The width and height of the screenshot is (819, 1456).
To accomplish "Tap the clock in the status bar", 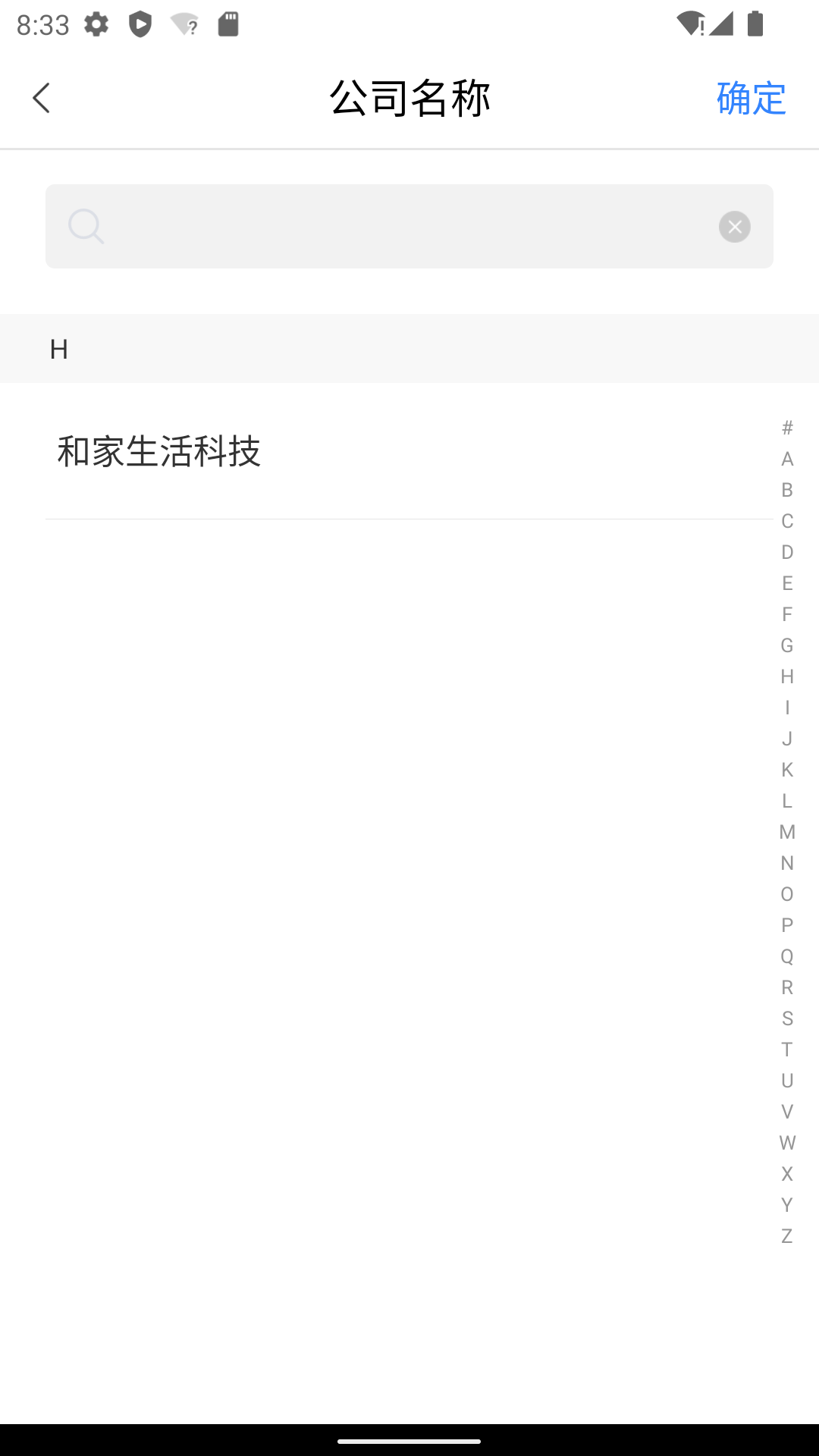I will (42, 24).
